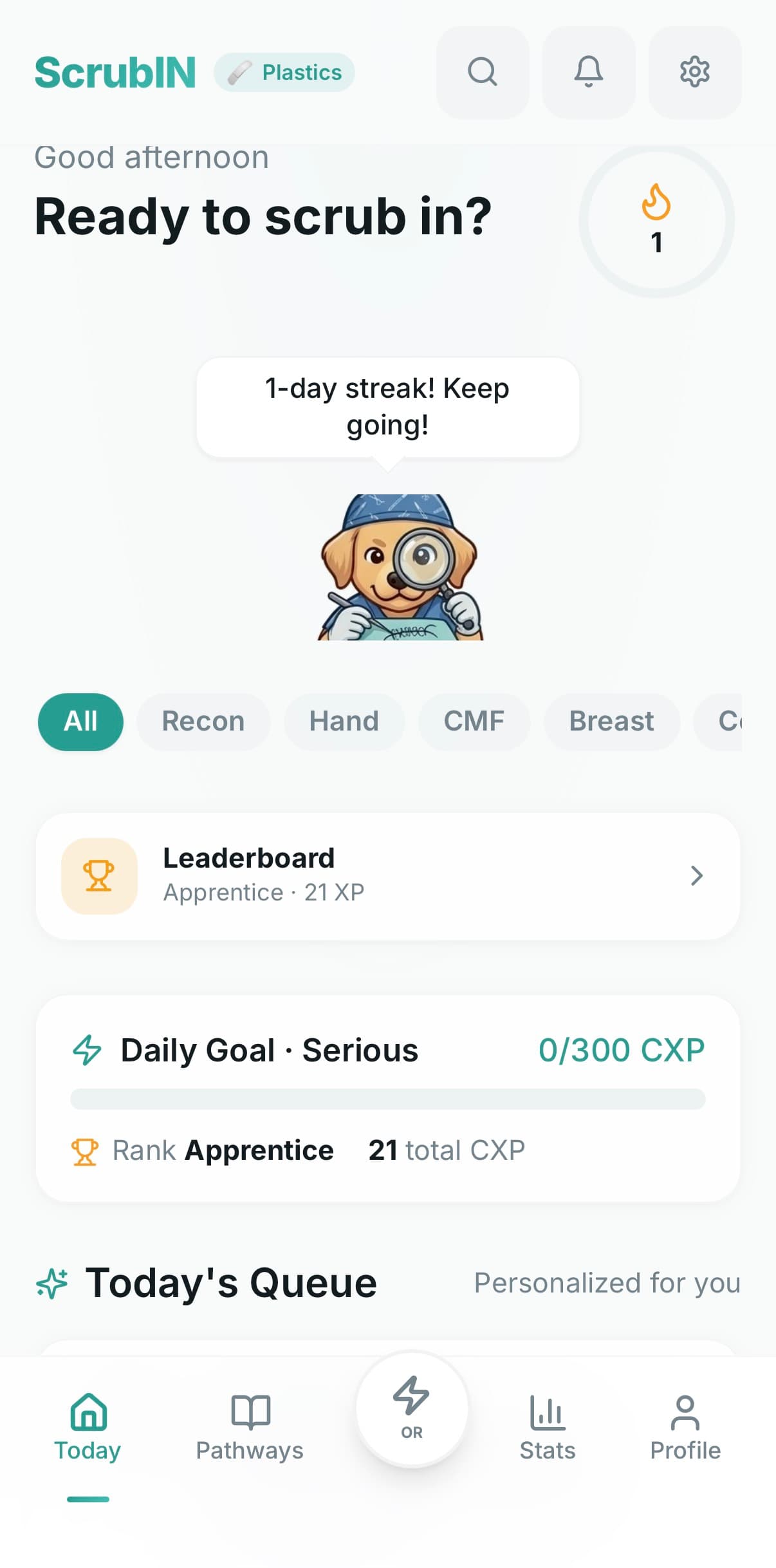Choose the Breast filter chip
Image resolution: width=776 pixels, height=1568 pixels.
coord(612,722)
